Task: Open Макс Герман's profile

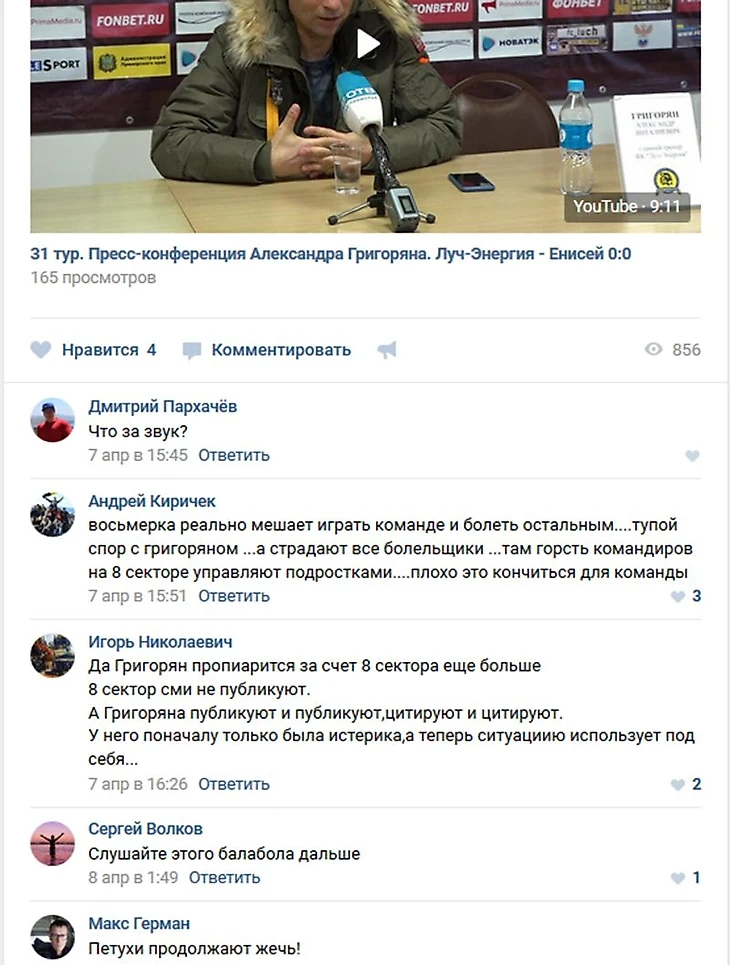Action: 138,923
